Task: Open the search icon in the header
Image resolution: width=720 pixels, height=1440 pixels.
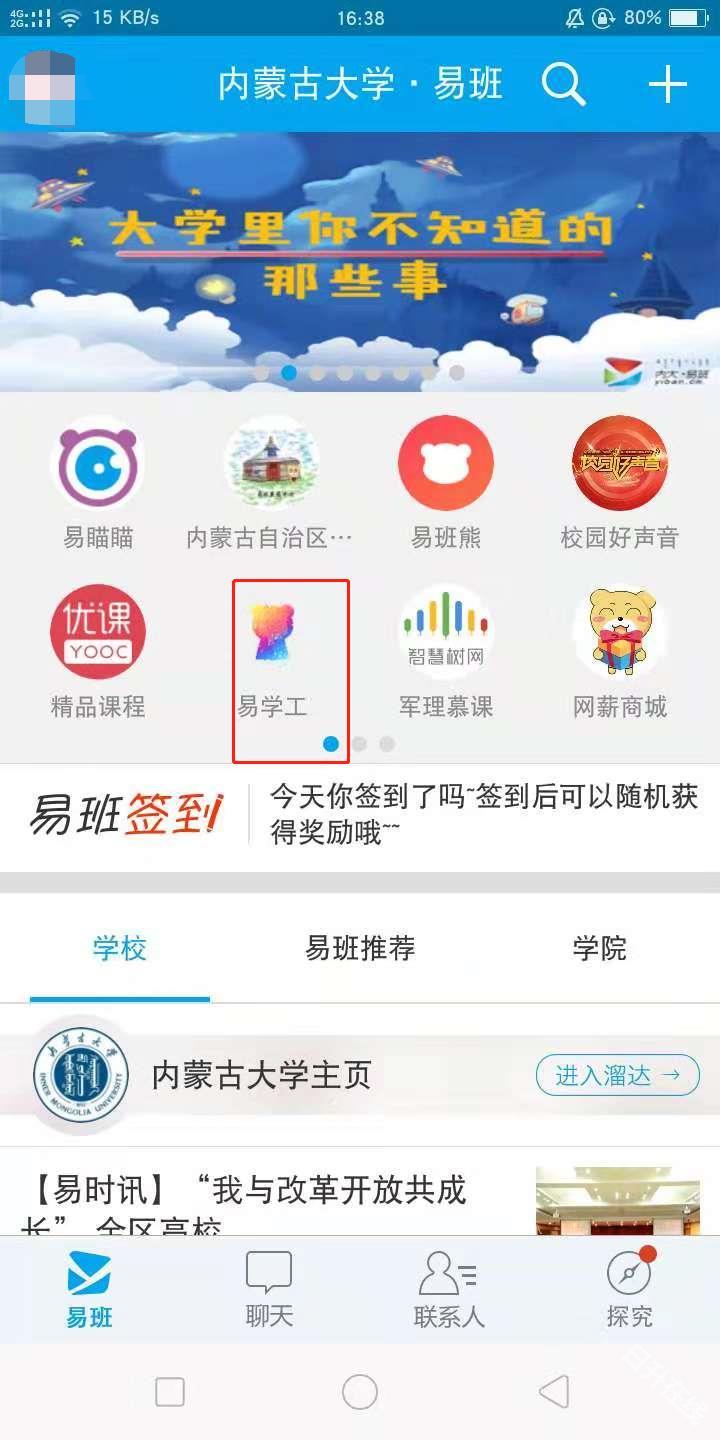Action: click(563, 86)
